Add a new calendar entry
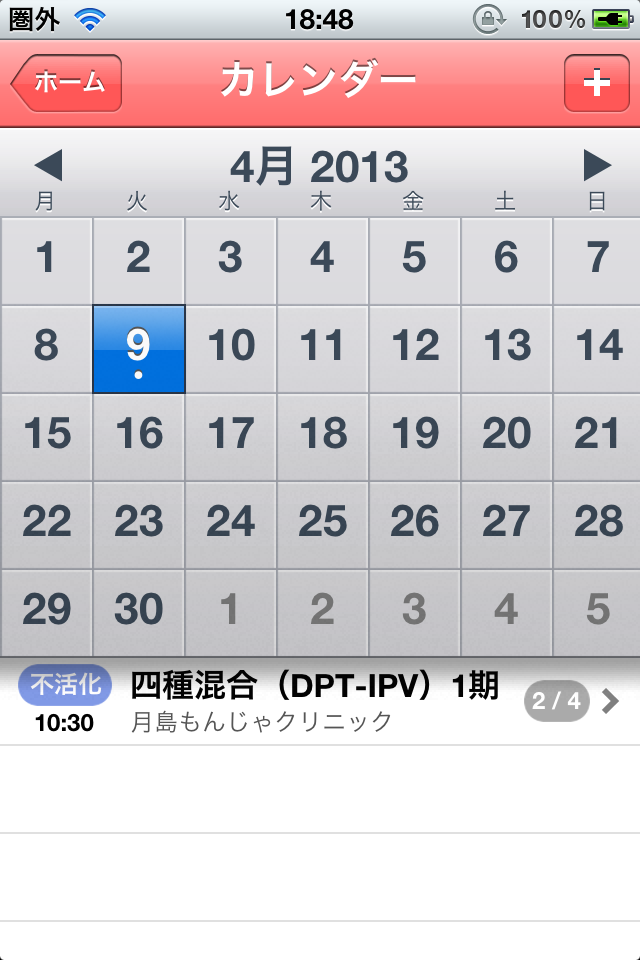640x960 pixels. 596,83
